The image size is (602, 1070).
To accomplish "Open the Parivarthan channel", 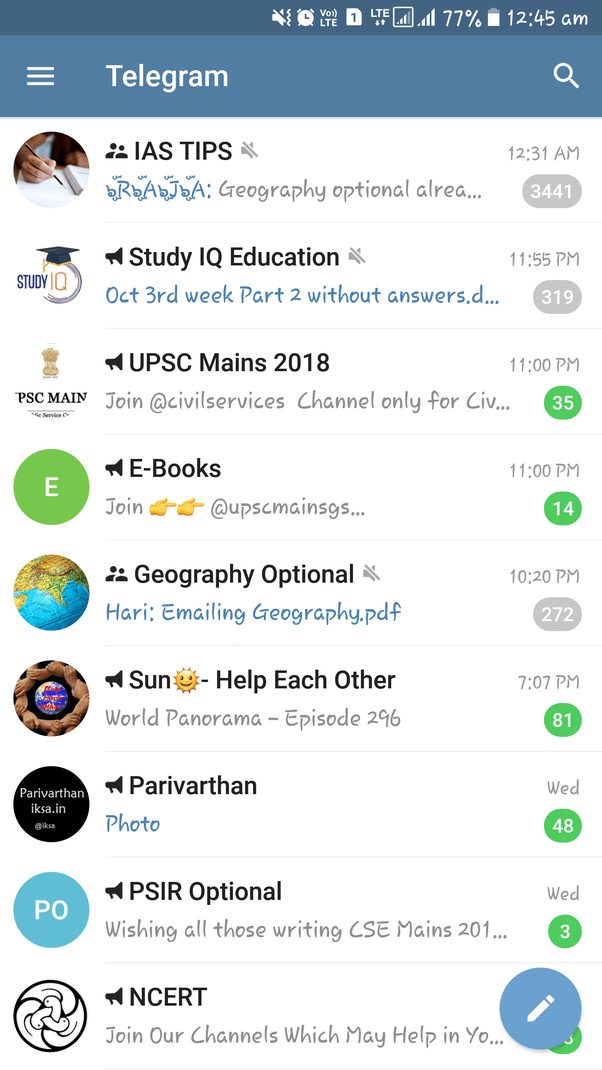I will tap(300, 805).
